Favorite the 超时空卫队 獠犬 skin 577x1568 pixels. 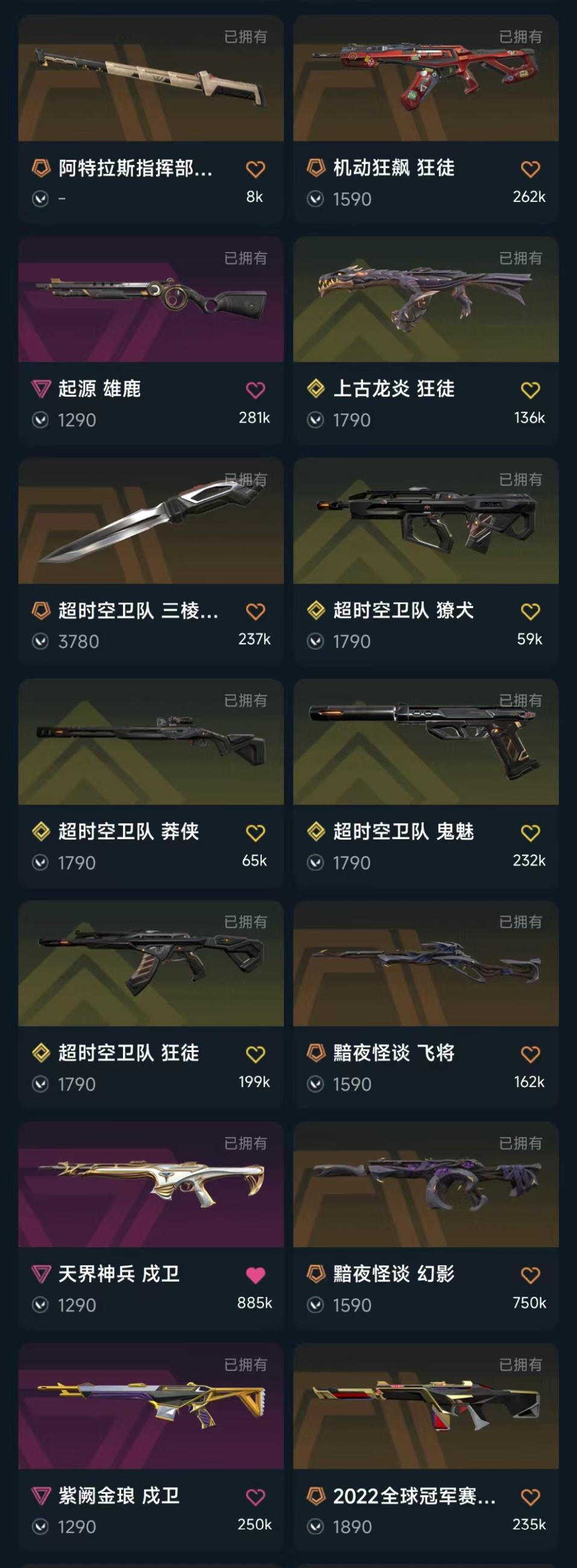(x=530, y=612)
